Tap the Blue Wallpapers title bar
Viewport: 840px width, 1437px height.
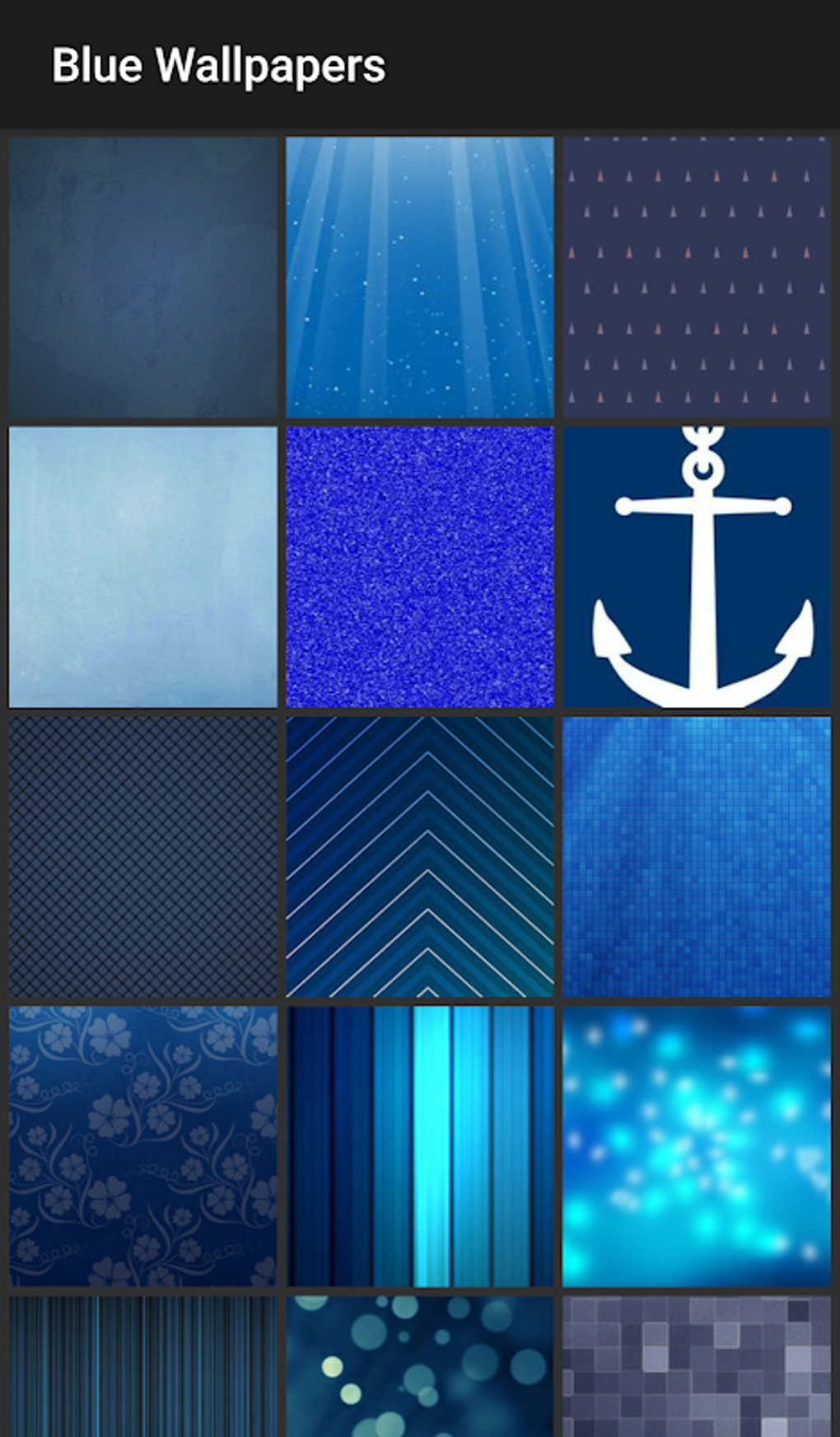pos(218,66)
